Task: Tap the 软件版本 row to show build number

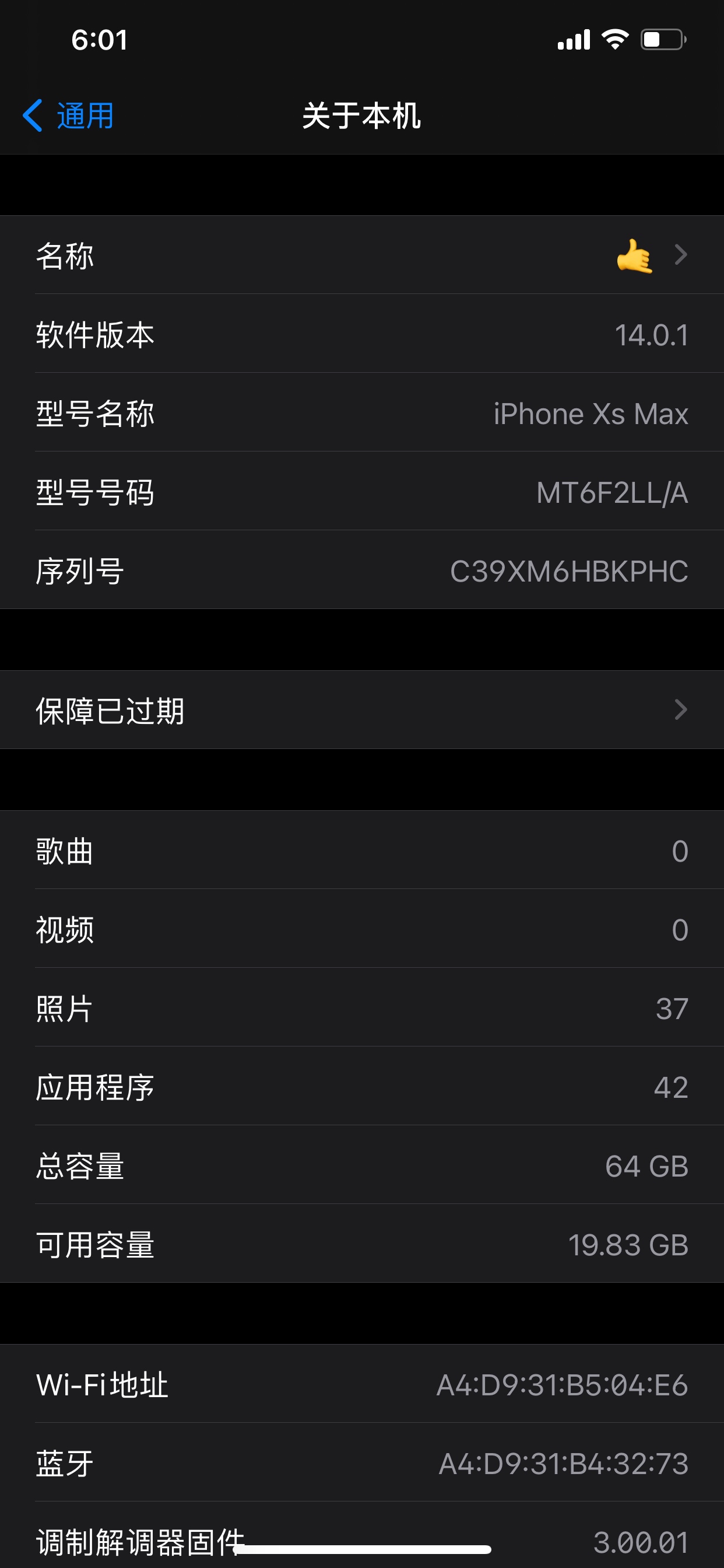Action: 361,334
